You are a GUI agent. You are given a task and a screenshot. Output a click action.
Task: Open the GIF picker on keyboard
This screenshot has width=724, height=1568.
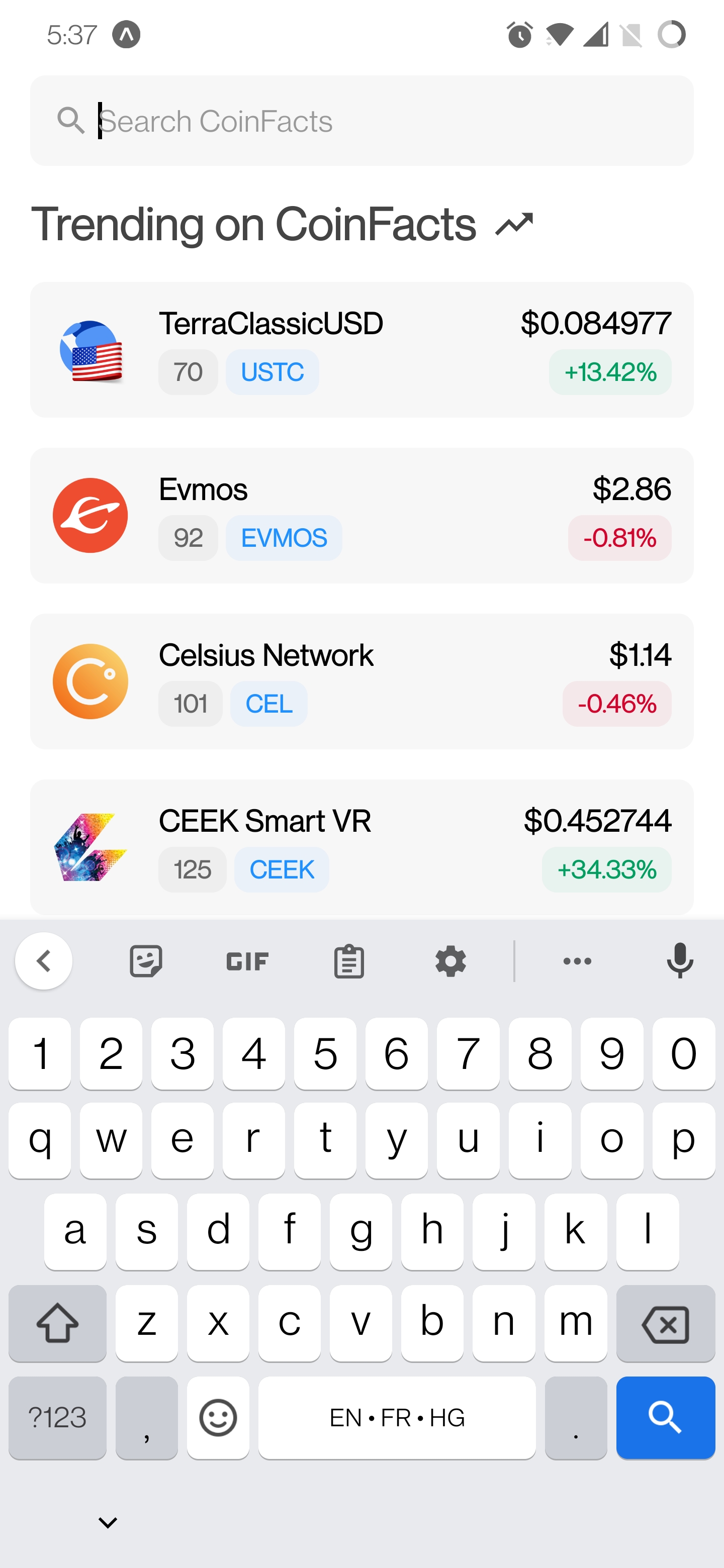pyautogui.click(x=247, y=962)
